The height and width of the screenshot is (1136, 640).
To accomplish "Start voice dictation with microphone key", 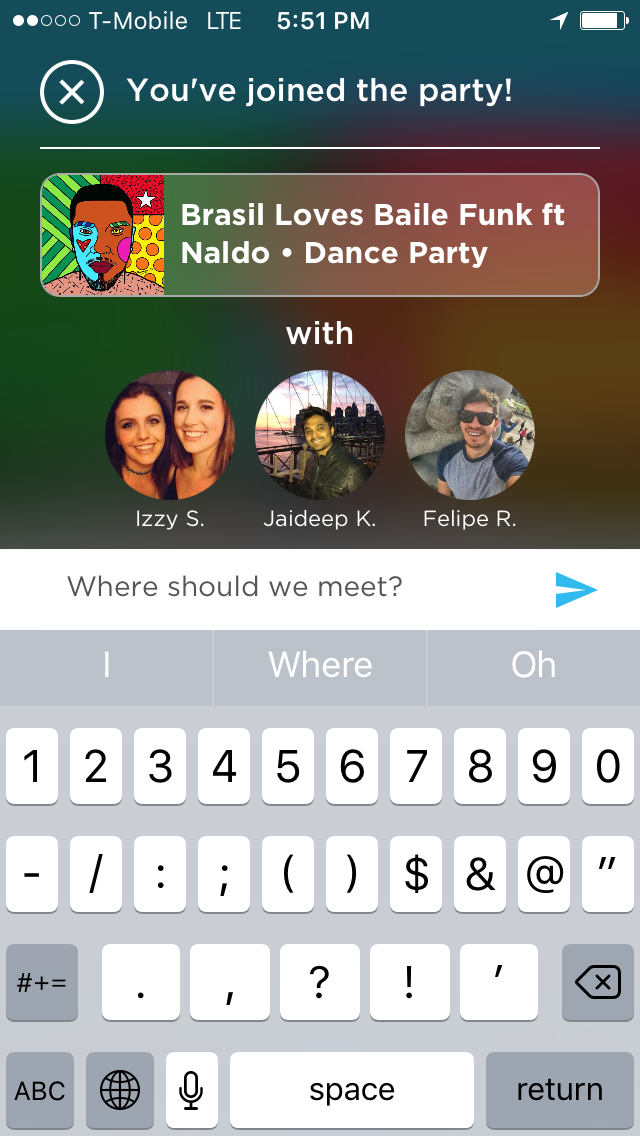I will pos(191,1090).
